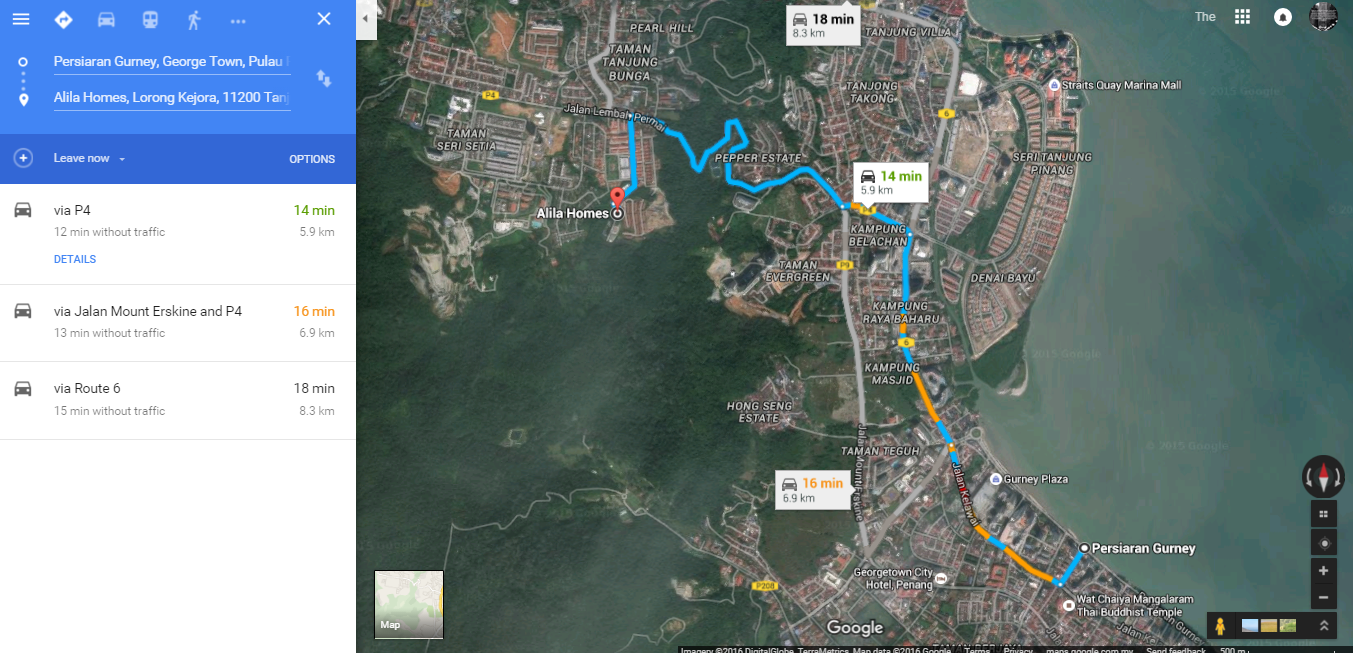Open the Leave now dropdown
The width and height of the screenshot is (1353, 653).
coord(89,159)
